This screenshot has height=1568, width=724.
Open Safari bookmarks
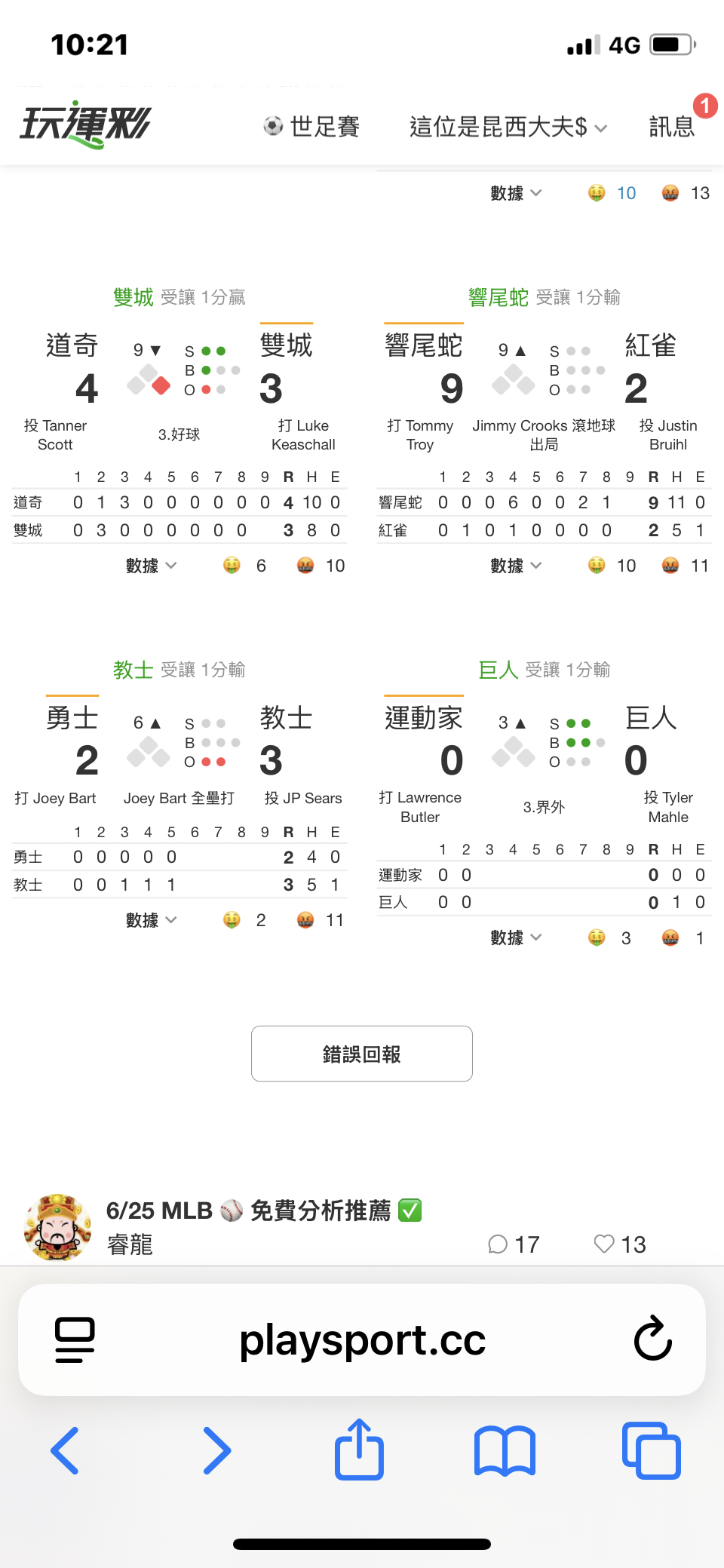pos(505,1450)
